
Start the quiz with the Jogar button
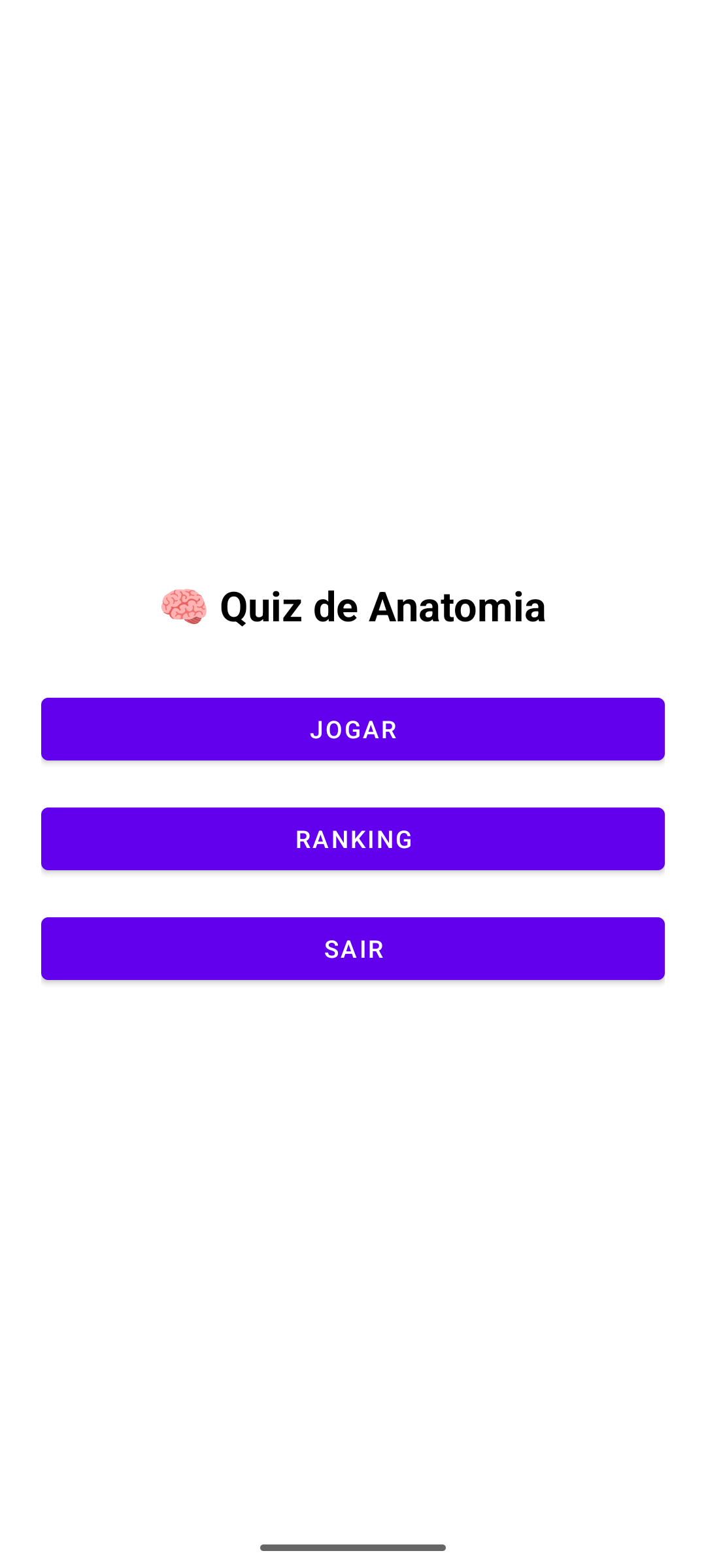[353, 729]
